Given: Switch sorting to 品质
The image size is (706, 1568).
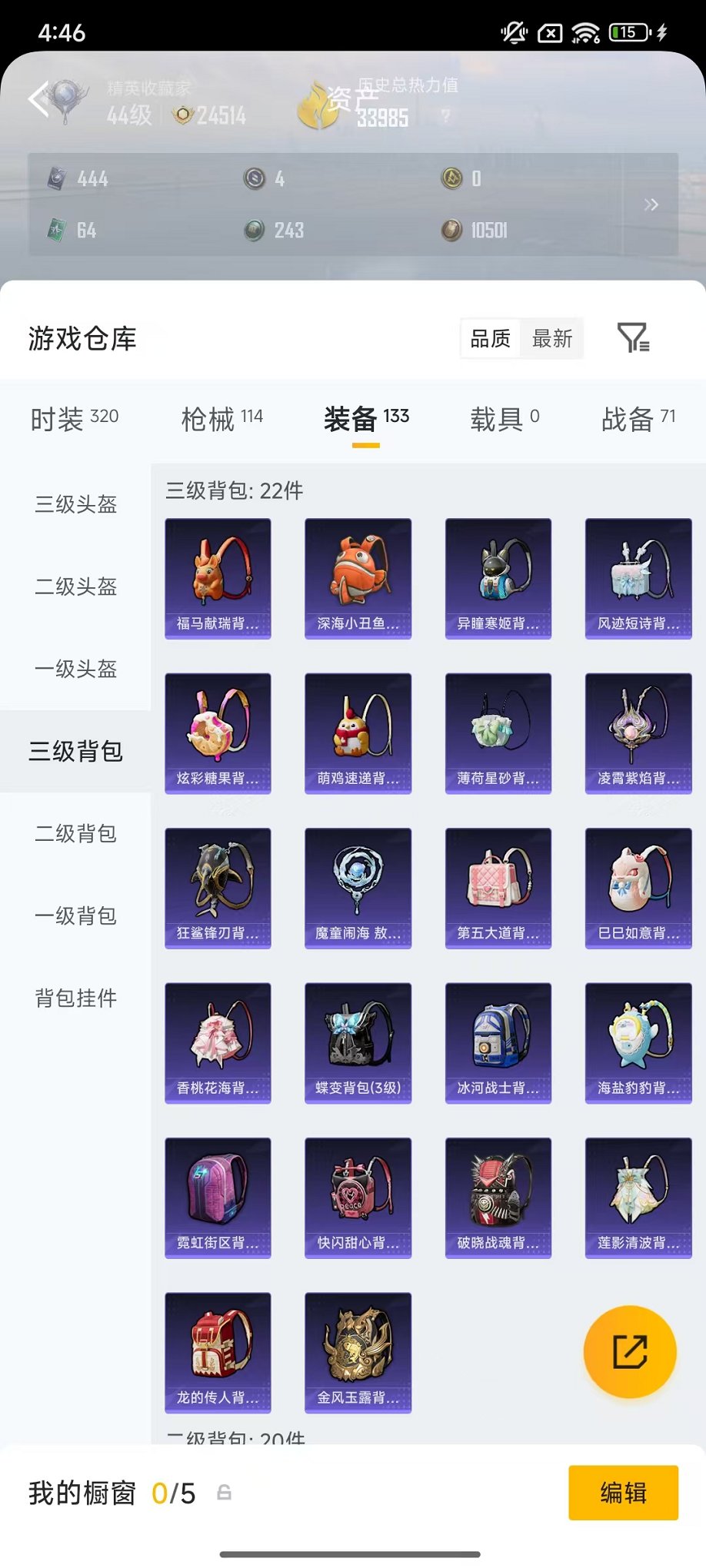Looking at the screenshot, I should pos(491,337).
